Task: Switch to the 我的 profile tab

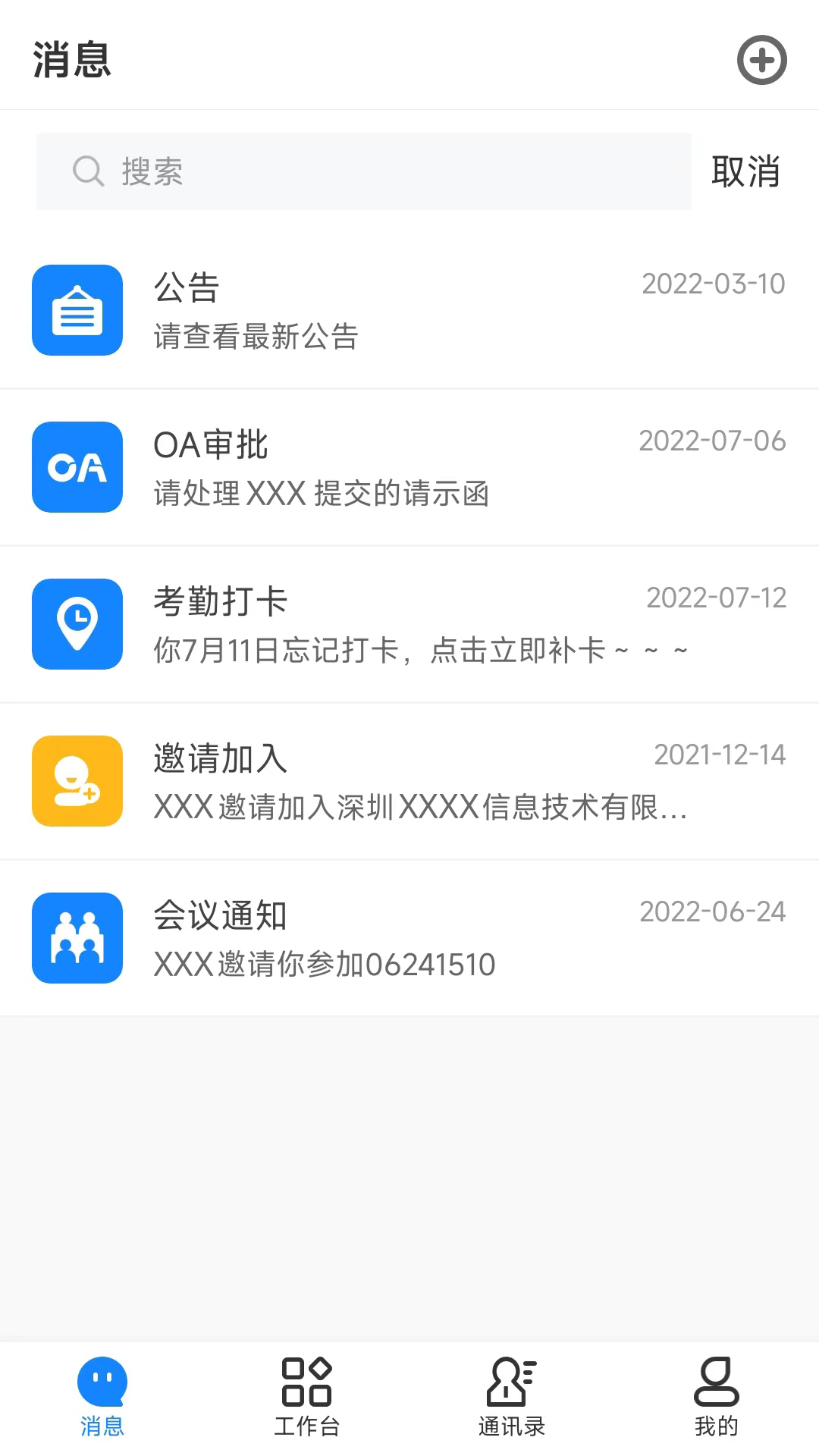Action: coord(716,1397)
